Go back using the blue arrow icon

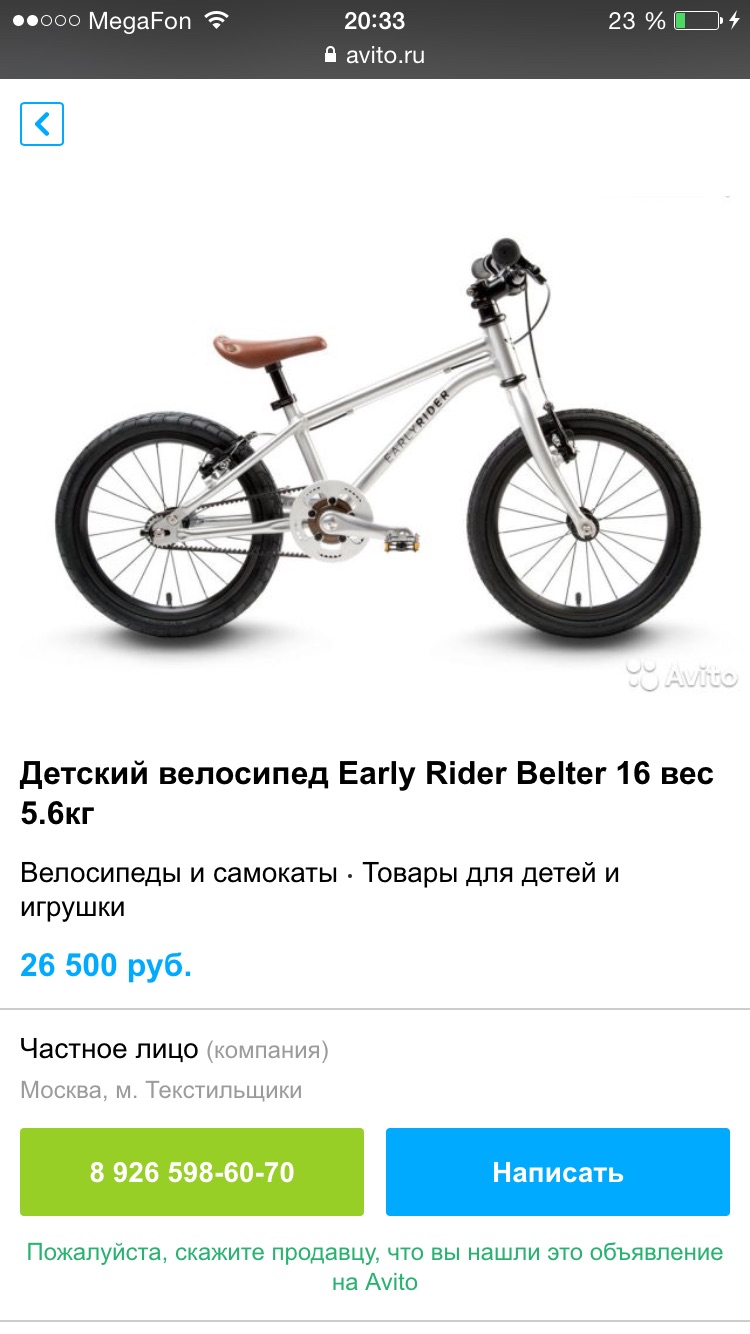pyautogui.click(x=42, y=124)
